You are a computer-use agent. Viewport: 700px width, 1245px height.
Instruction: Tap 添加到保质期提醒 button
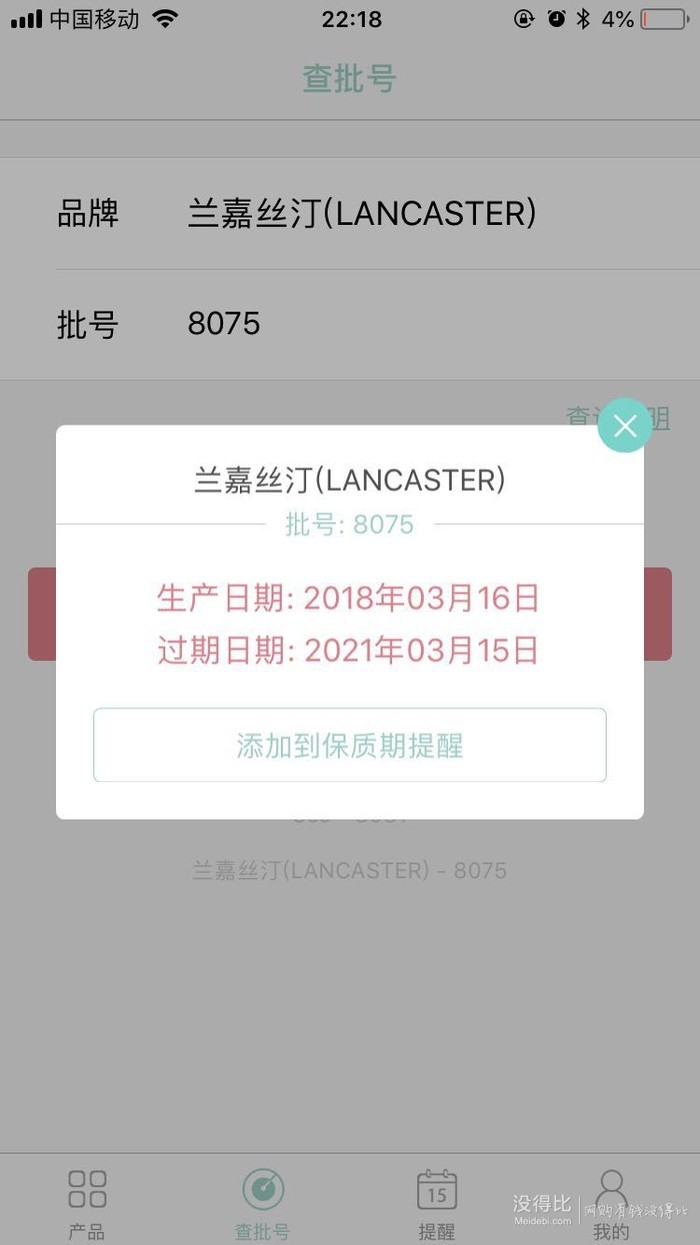350,745
